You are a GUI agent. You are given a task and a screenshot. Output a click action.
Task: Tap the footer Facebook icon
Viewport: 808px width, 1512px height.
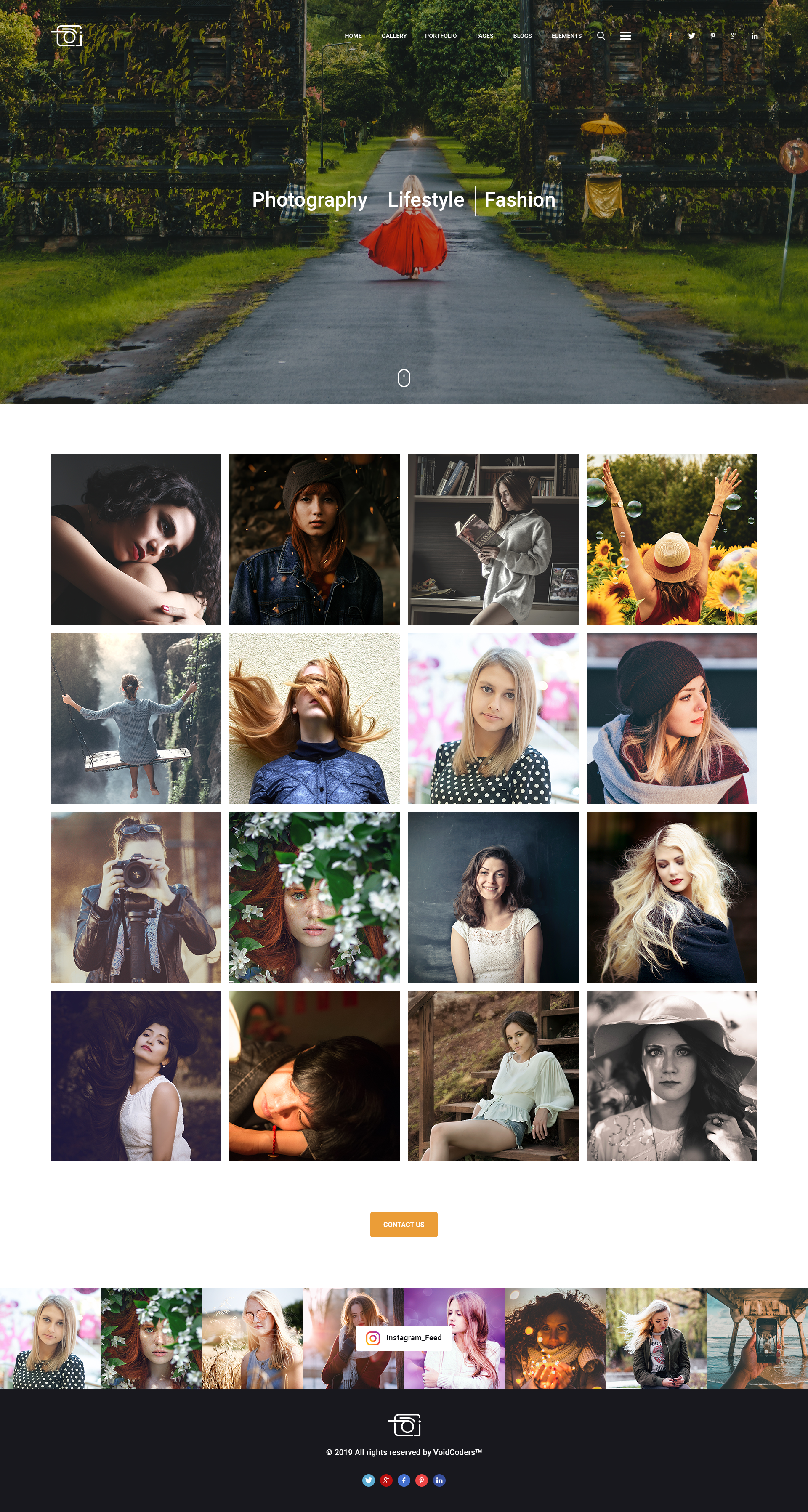(x=404, y=1480)
